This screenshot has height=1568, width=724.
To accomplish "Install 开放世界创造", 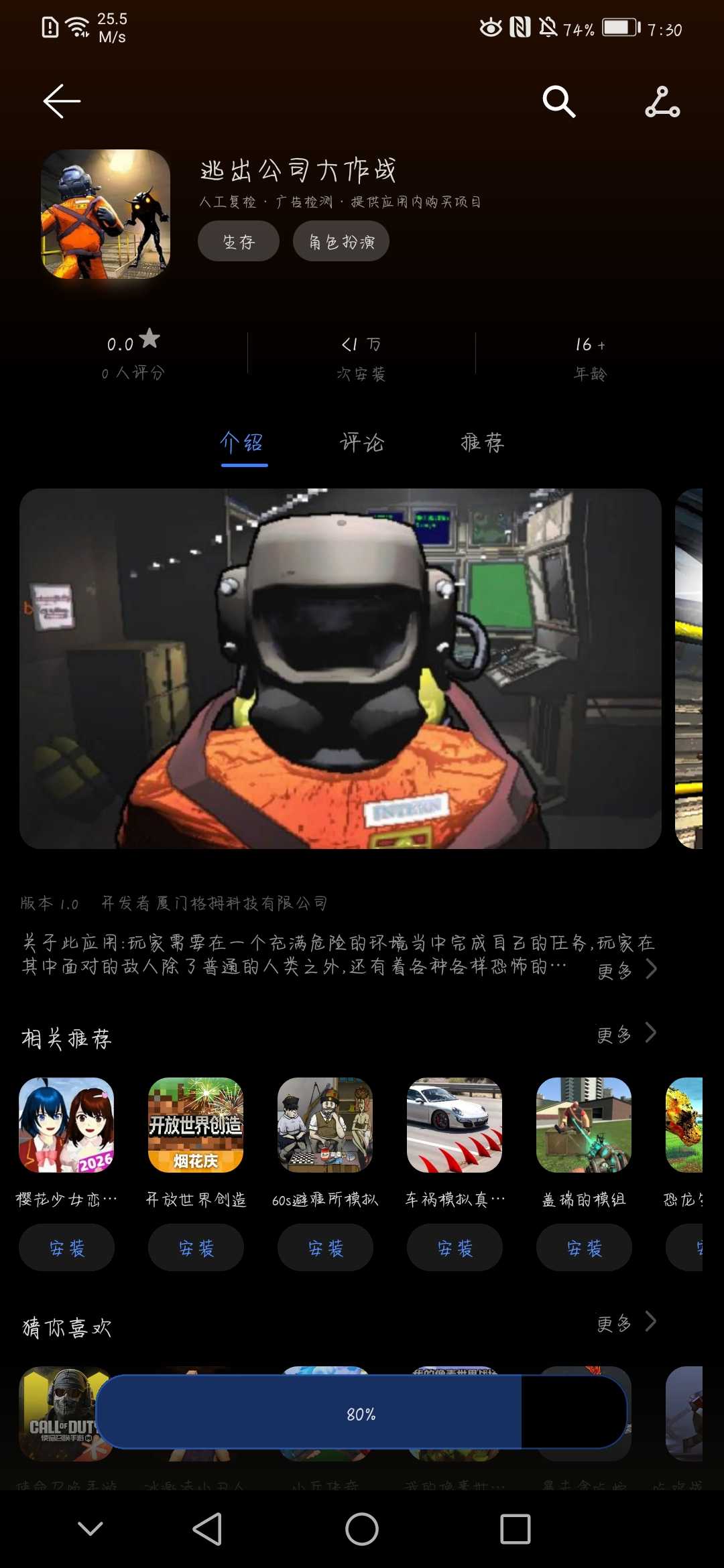I will point(196,1248).
